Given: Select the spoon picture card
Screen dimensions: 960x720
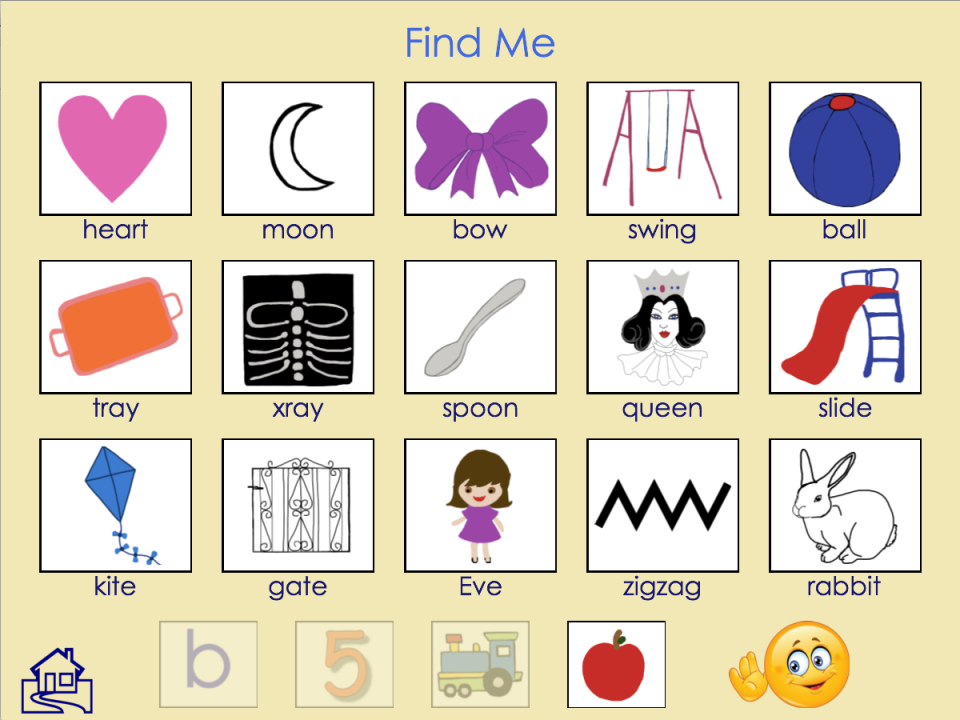Looking at the screenshot, I should (480, 327).
